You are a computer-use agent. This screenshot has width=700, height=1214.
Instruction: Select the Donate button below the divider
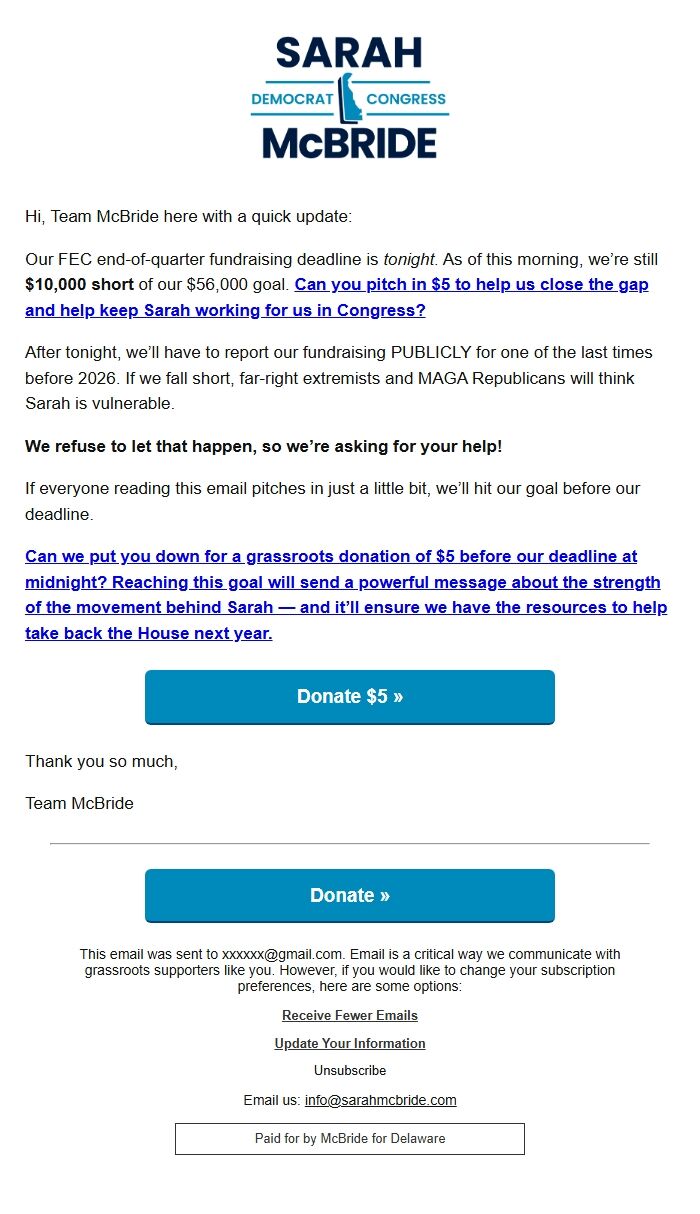[350, 896]
